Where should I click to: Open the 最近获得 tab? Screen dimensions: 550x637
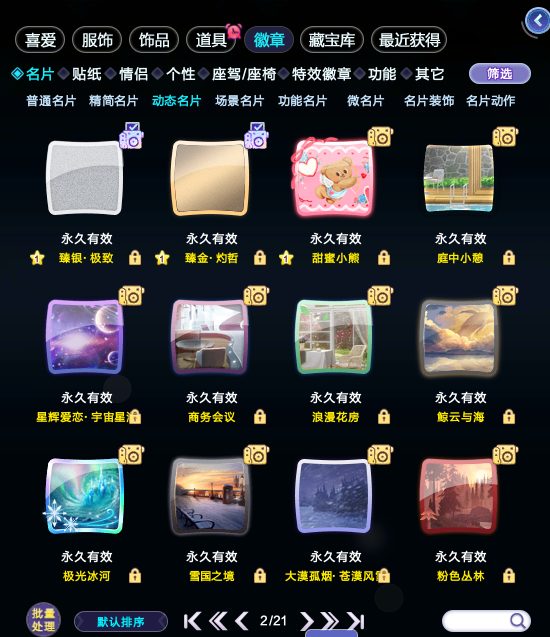click(409, 40)
